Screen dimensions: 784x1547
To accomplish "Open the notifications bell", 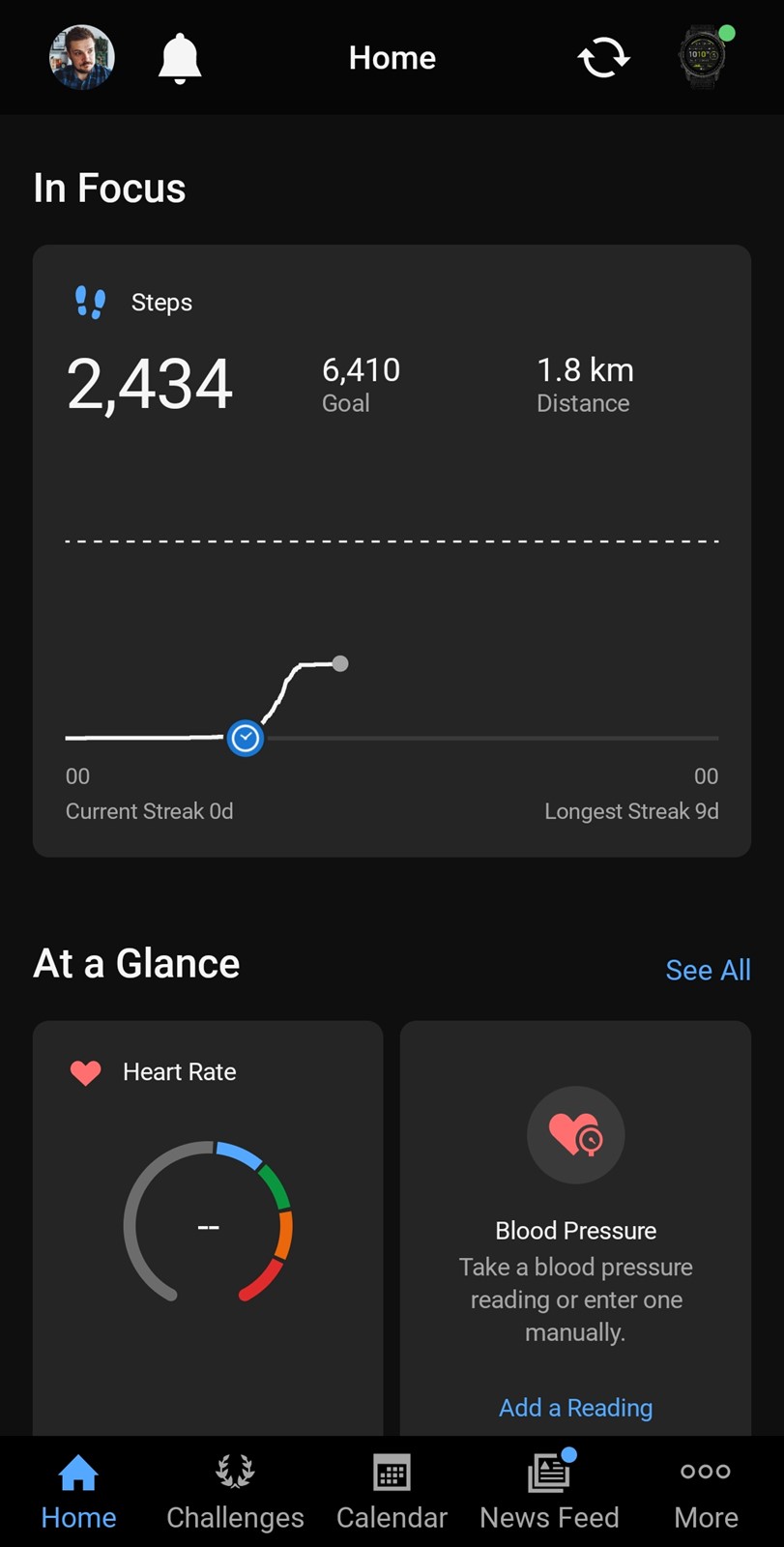I will [x=180, y=58].
